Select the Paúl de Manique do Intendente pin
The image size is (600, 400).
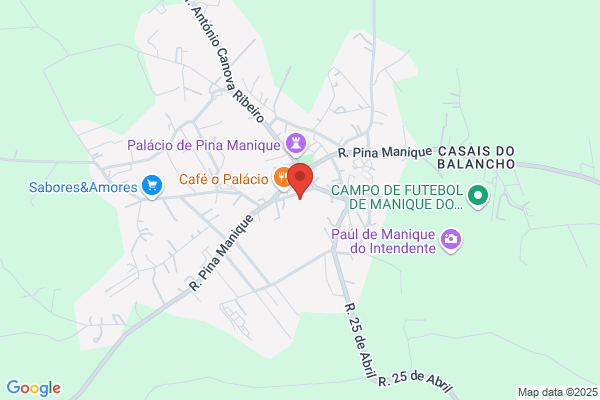tap(451, 240)
